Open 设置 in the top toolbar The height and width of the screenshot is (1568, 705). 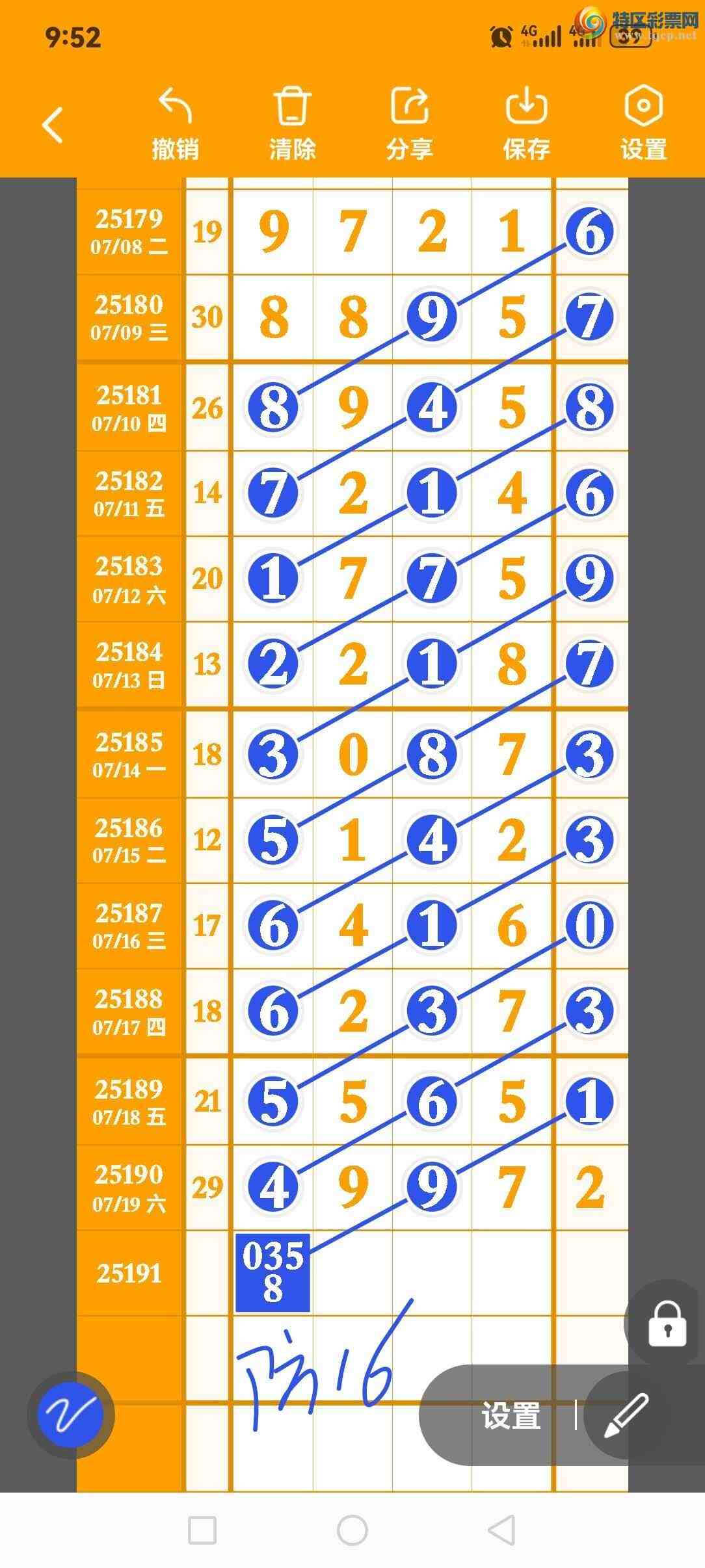(x=643, y=123)
